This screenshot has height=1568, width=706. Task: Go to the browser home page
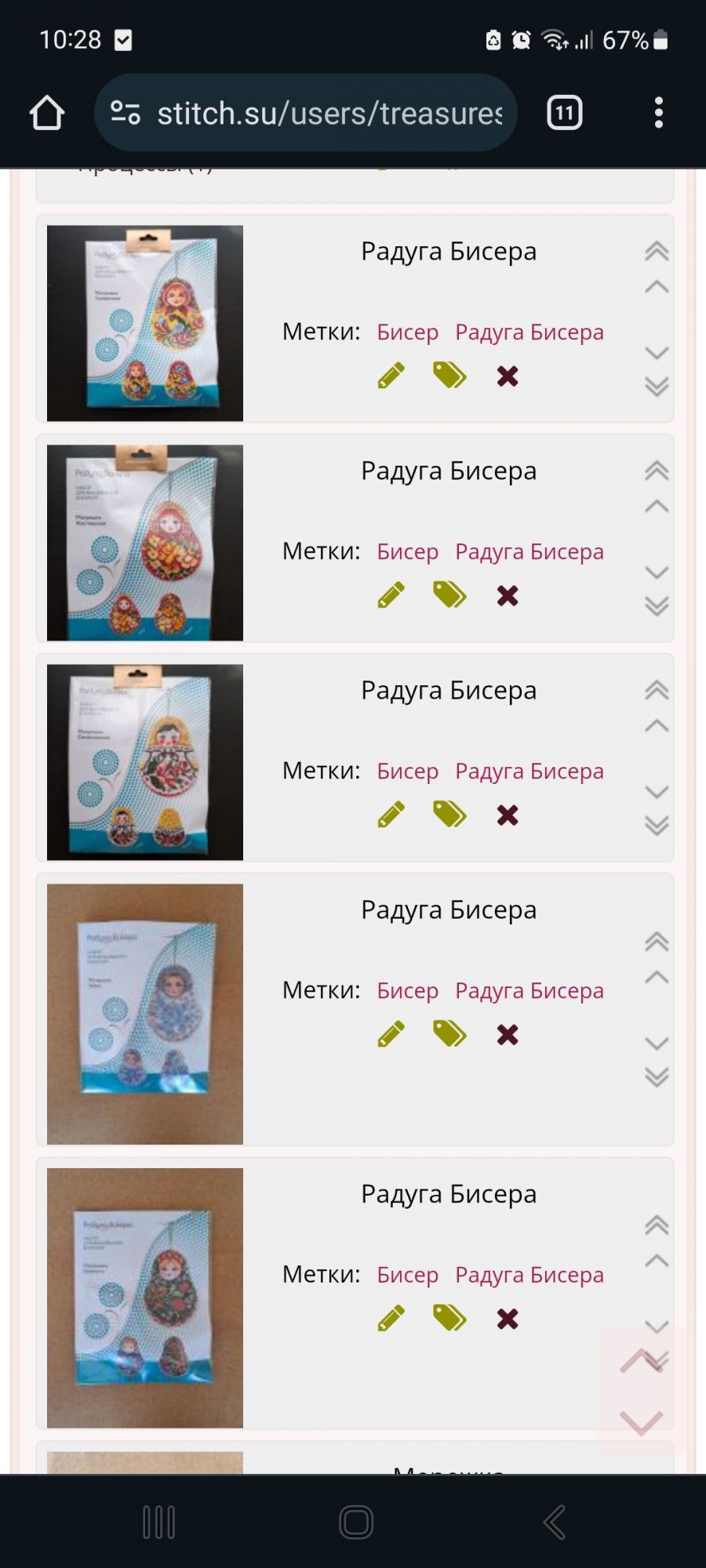[x=47, y=113]
